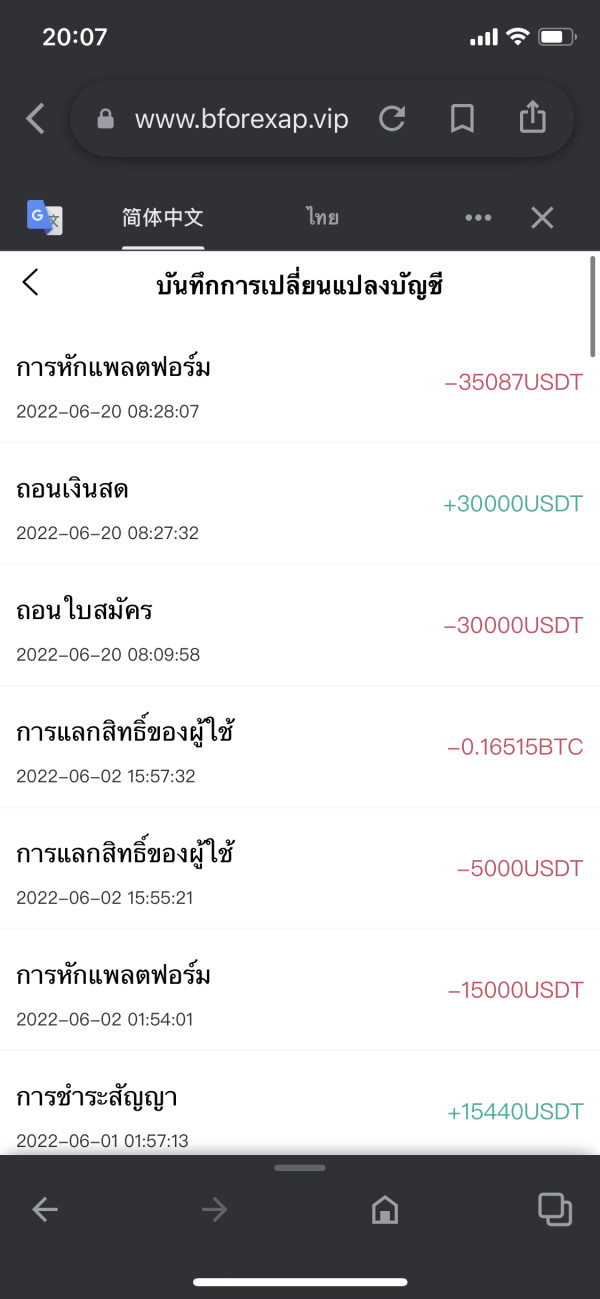
Task: Return from the account change record page
Action: (x=30, y=283)
